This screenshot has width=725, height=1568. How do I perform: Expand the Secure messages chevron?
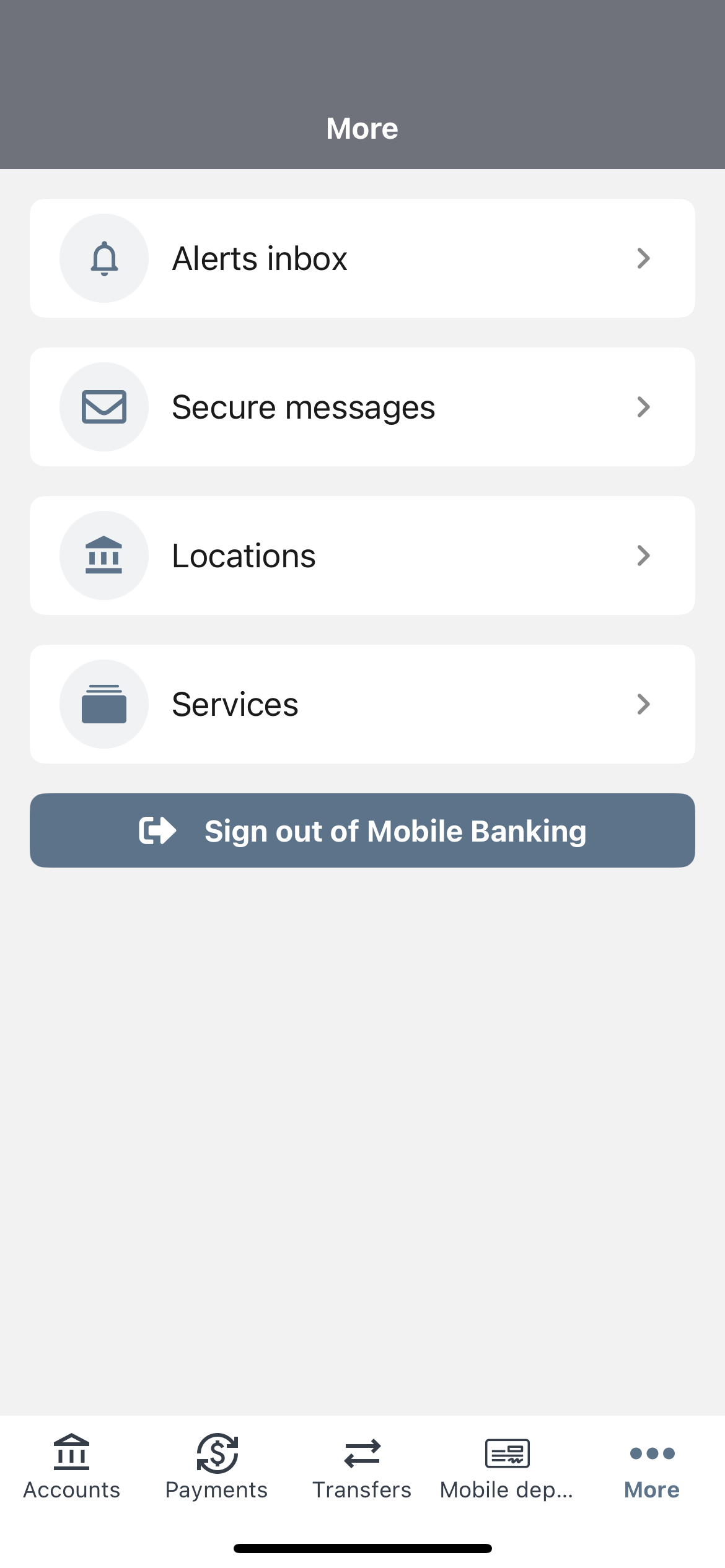(x=643, y=406)
